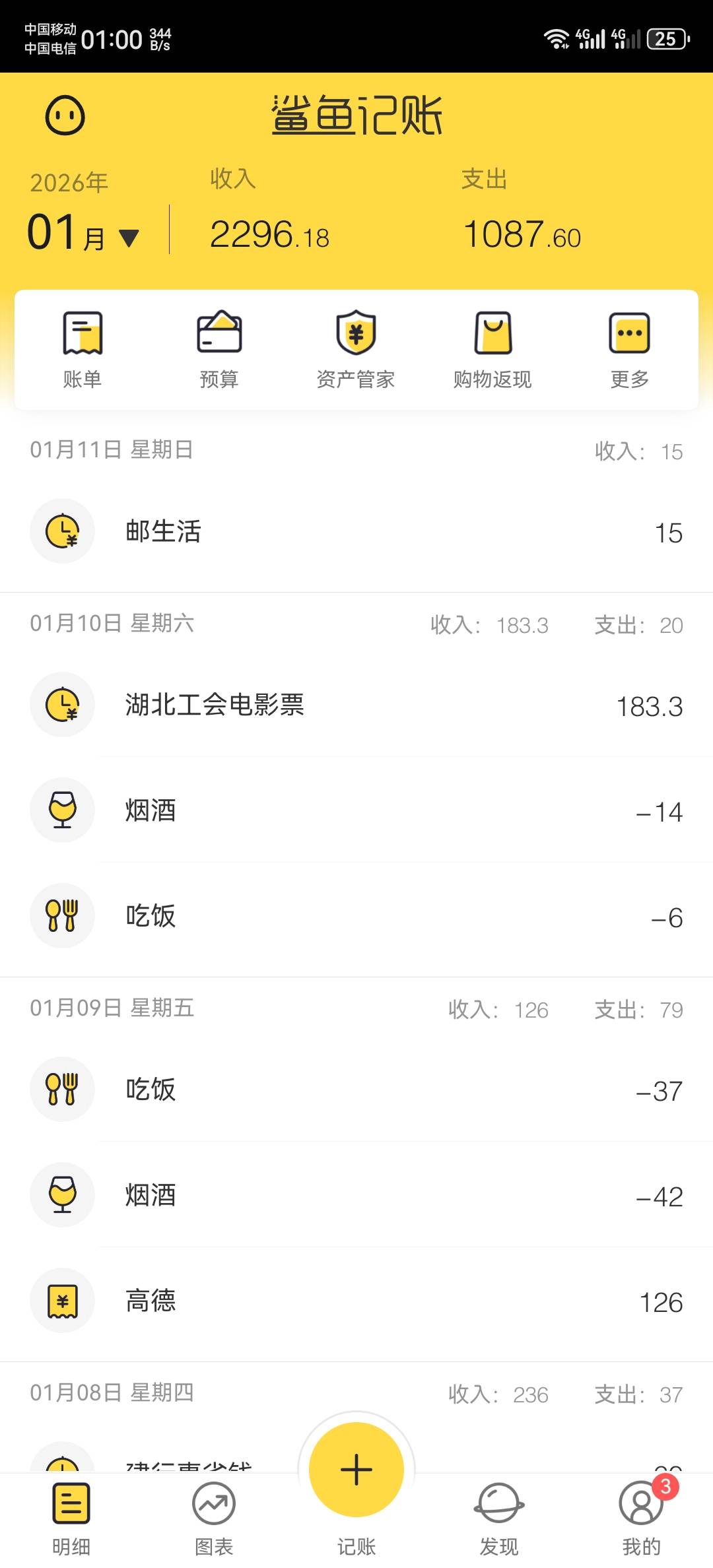Open the face icon in the header
The image size is (713, 1568).
[x=65, y=116]
